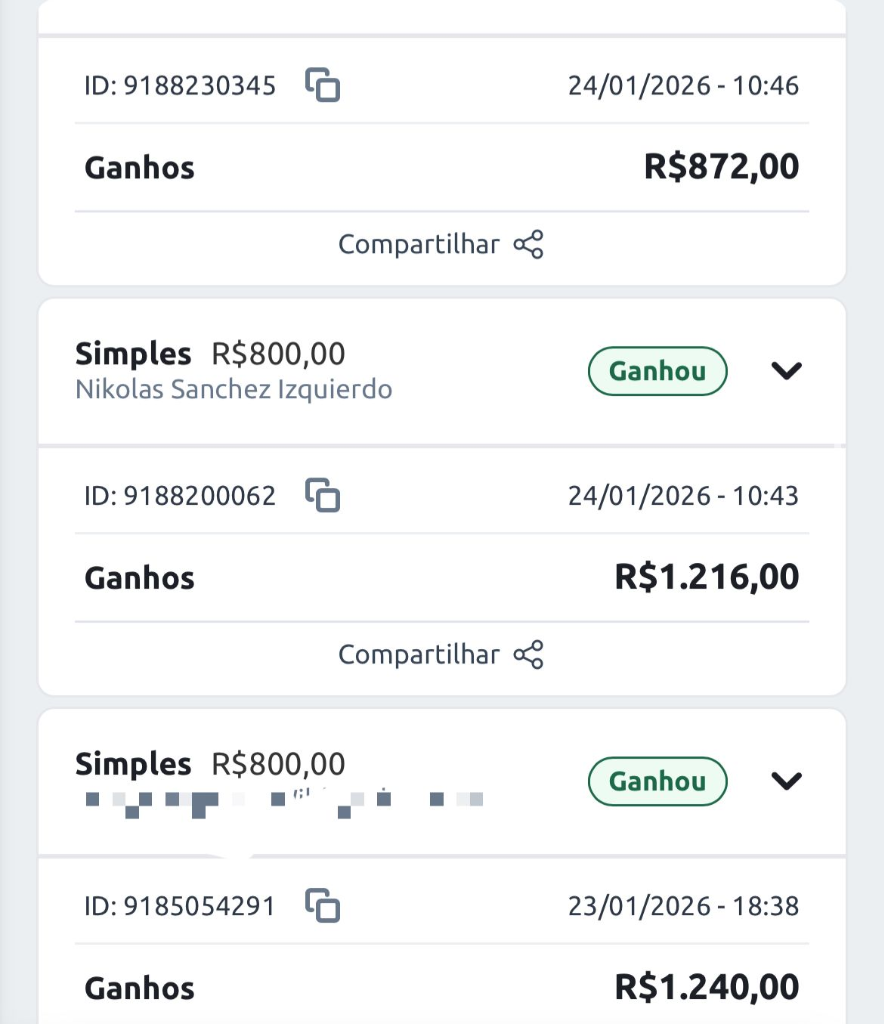Image resolution: width=884 pixels, height=1024 pixels.
Task: Click the share icon below R$1.216,00 earnings
Action: [530, 654]
